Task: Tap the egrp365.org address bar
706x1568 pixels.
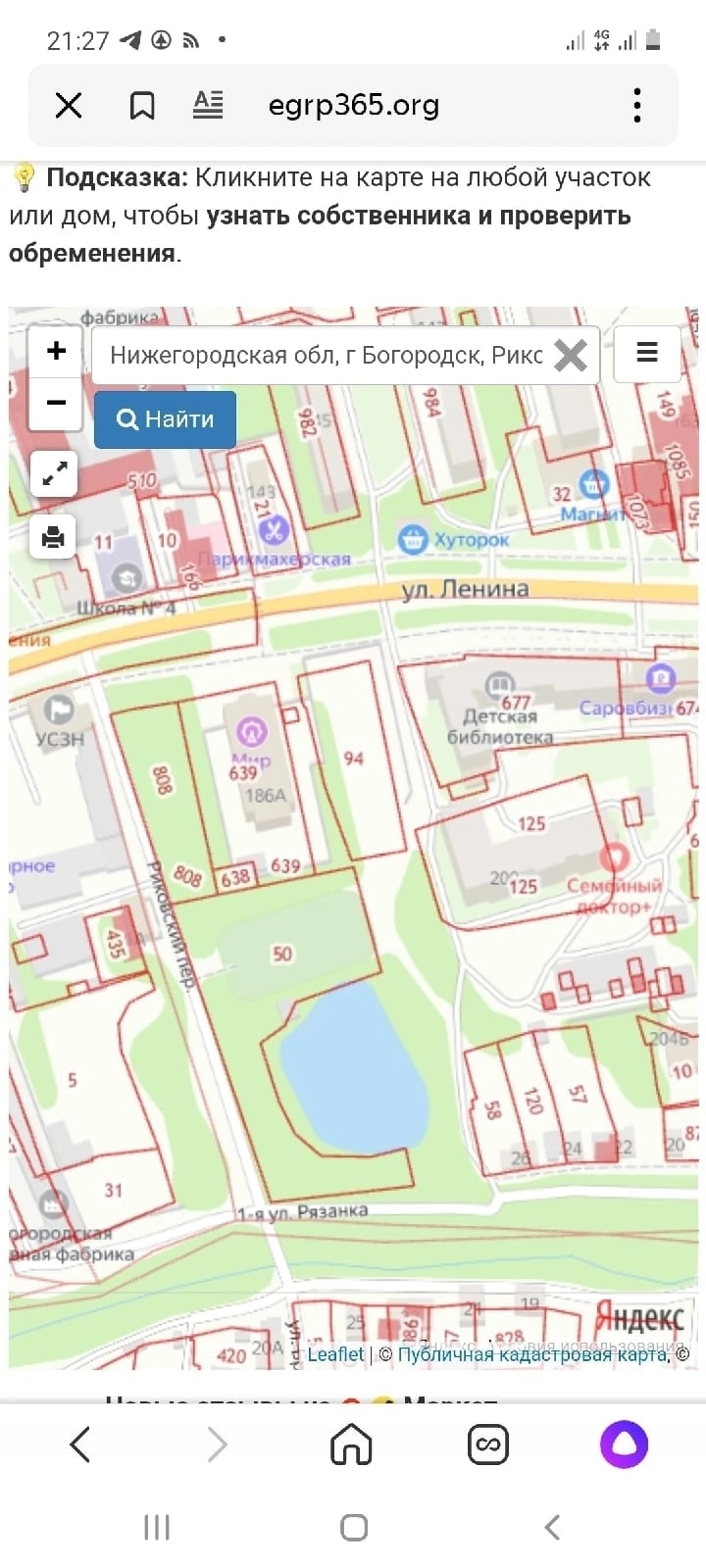Action: point(353,105)
